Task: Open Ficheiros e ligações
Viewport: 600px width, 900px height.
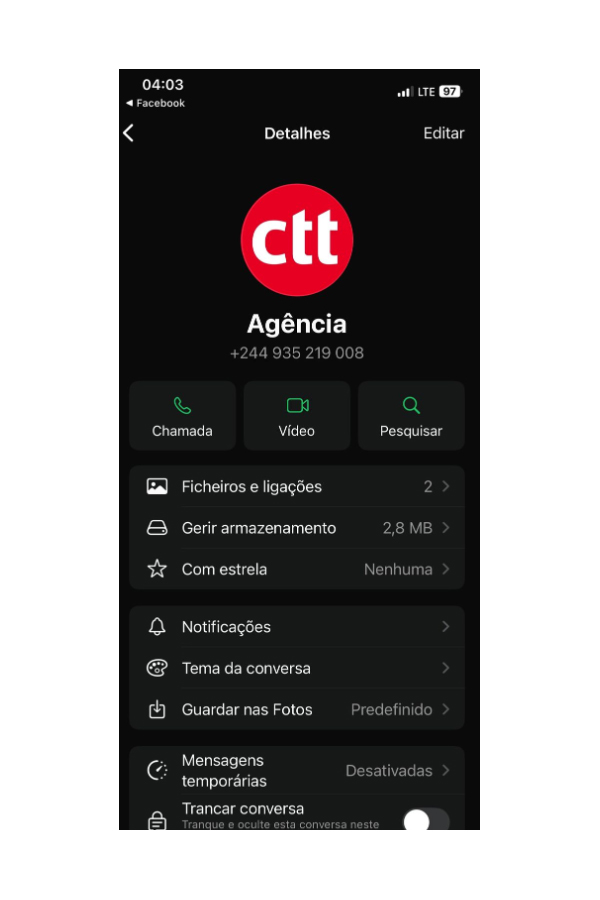Action: point(297,487)
